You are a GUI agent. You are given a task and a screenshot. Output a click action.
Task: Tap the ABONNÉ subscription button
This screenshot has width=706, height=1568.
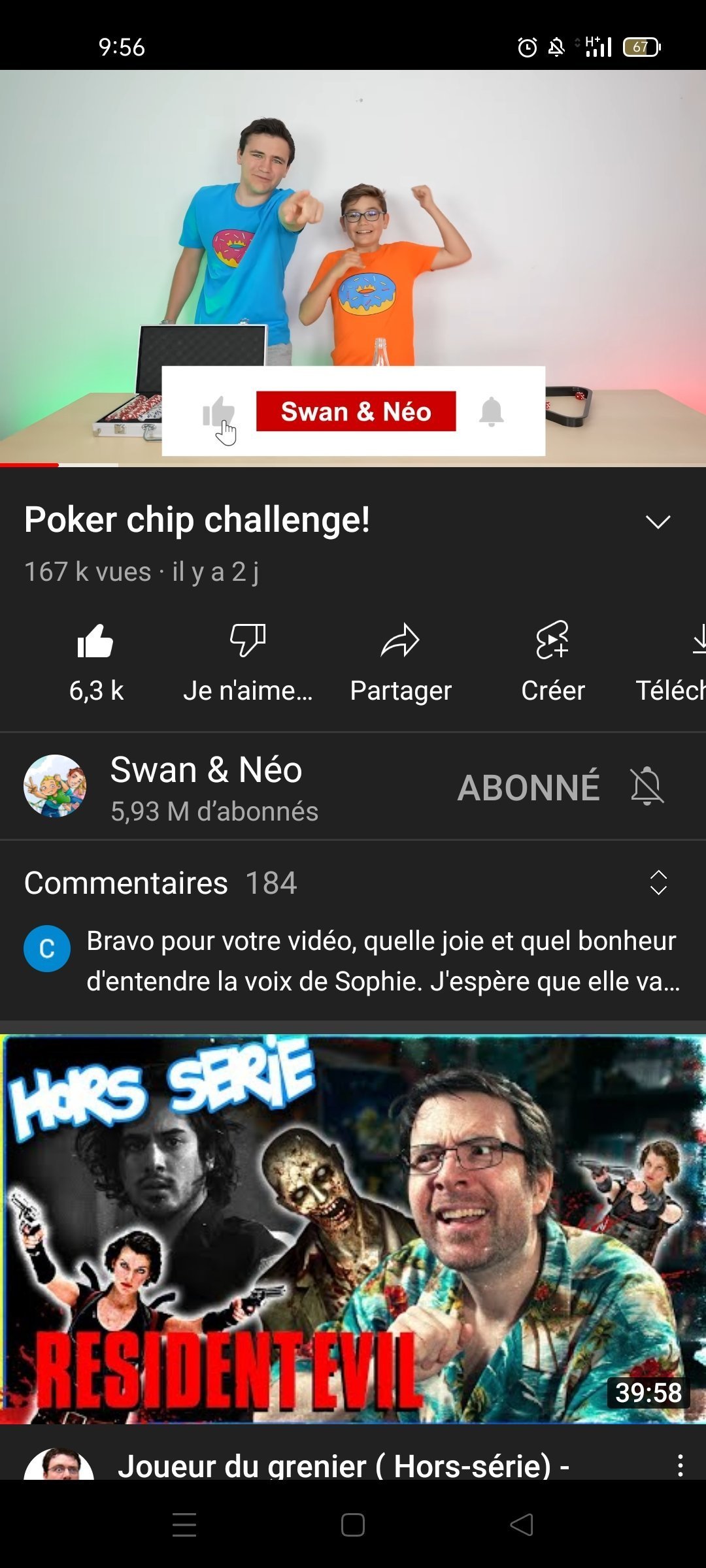[528, 787]
